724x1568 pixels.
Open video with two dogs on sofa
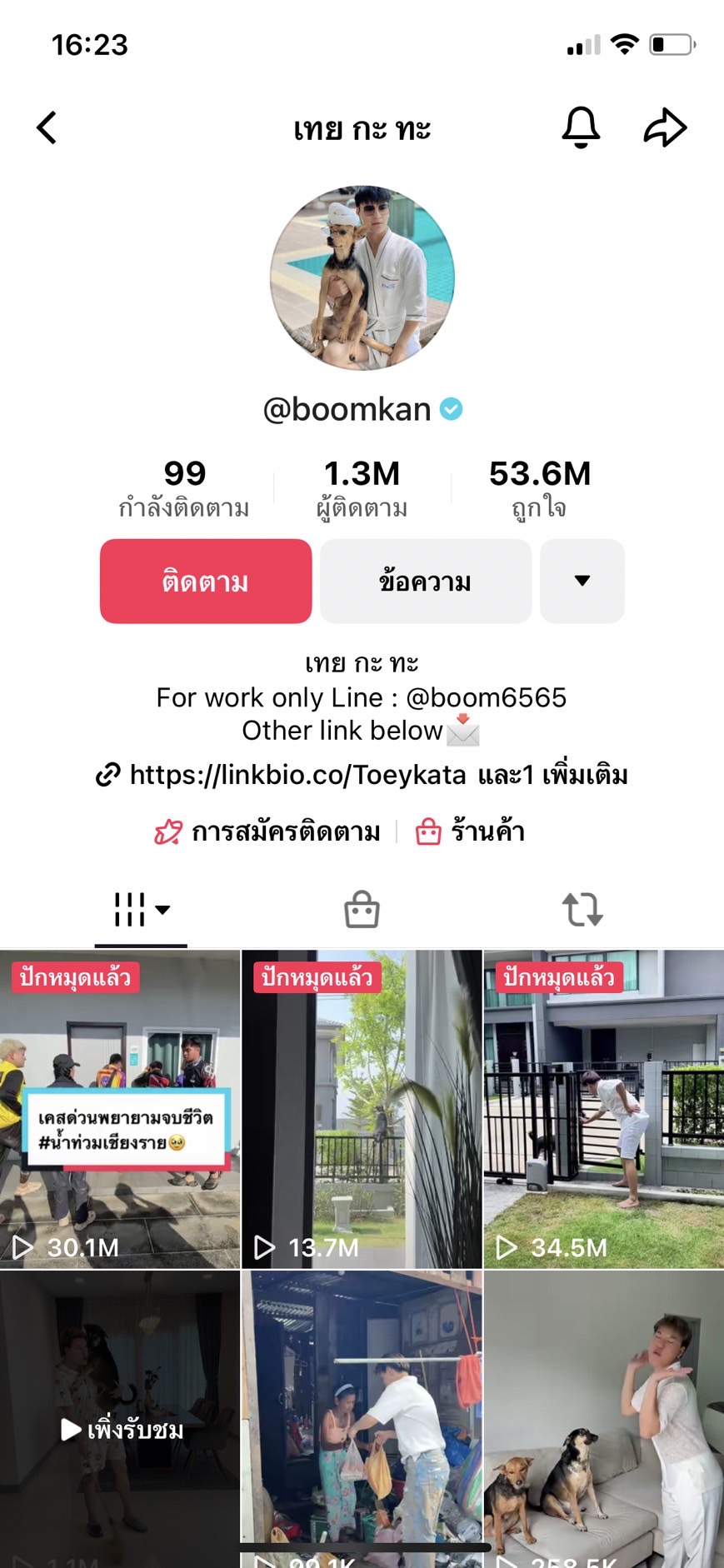(603, 1416)
